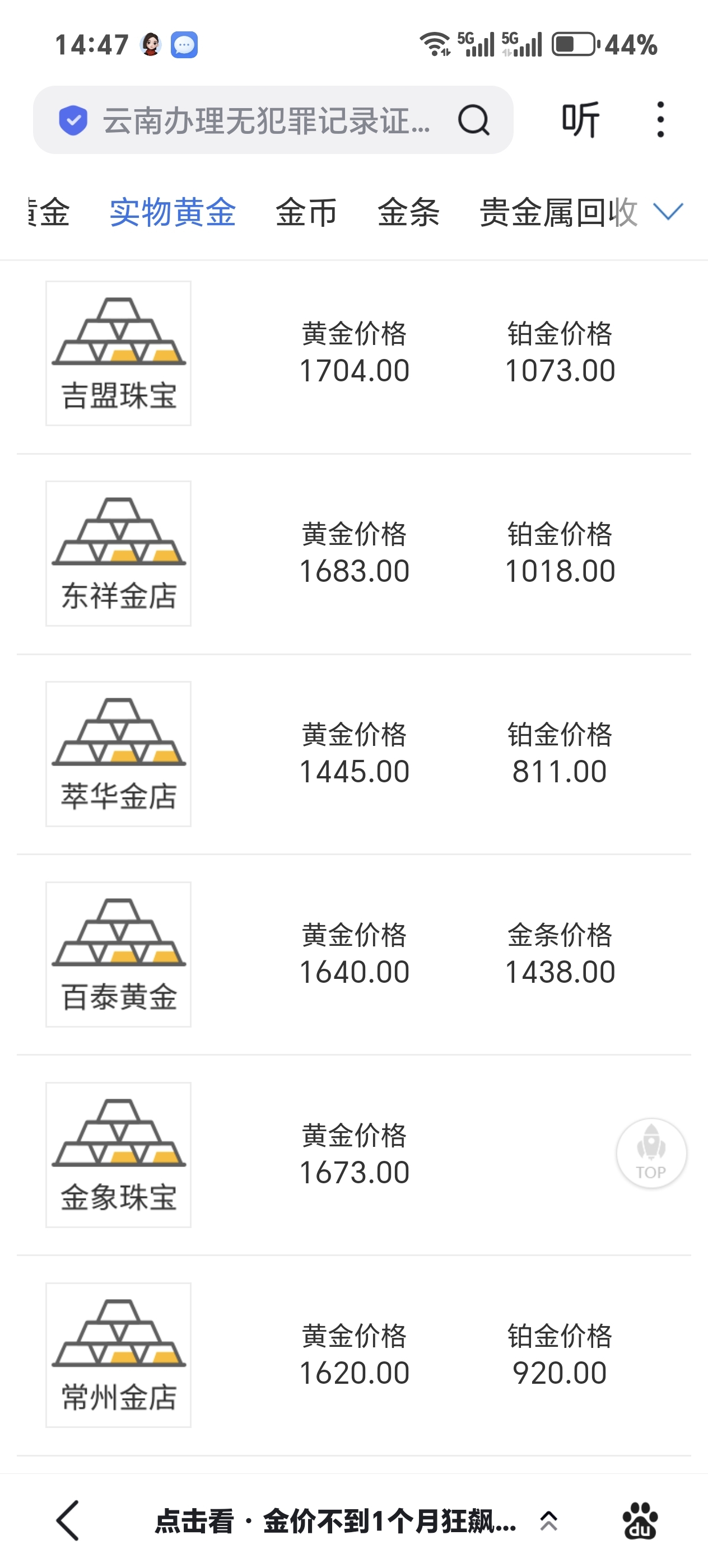708x1568 pixels.
Task: Switch to the 金条 tab
Action: coord(408,212)
